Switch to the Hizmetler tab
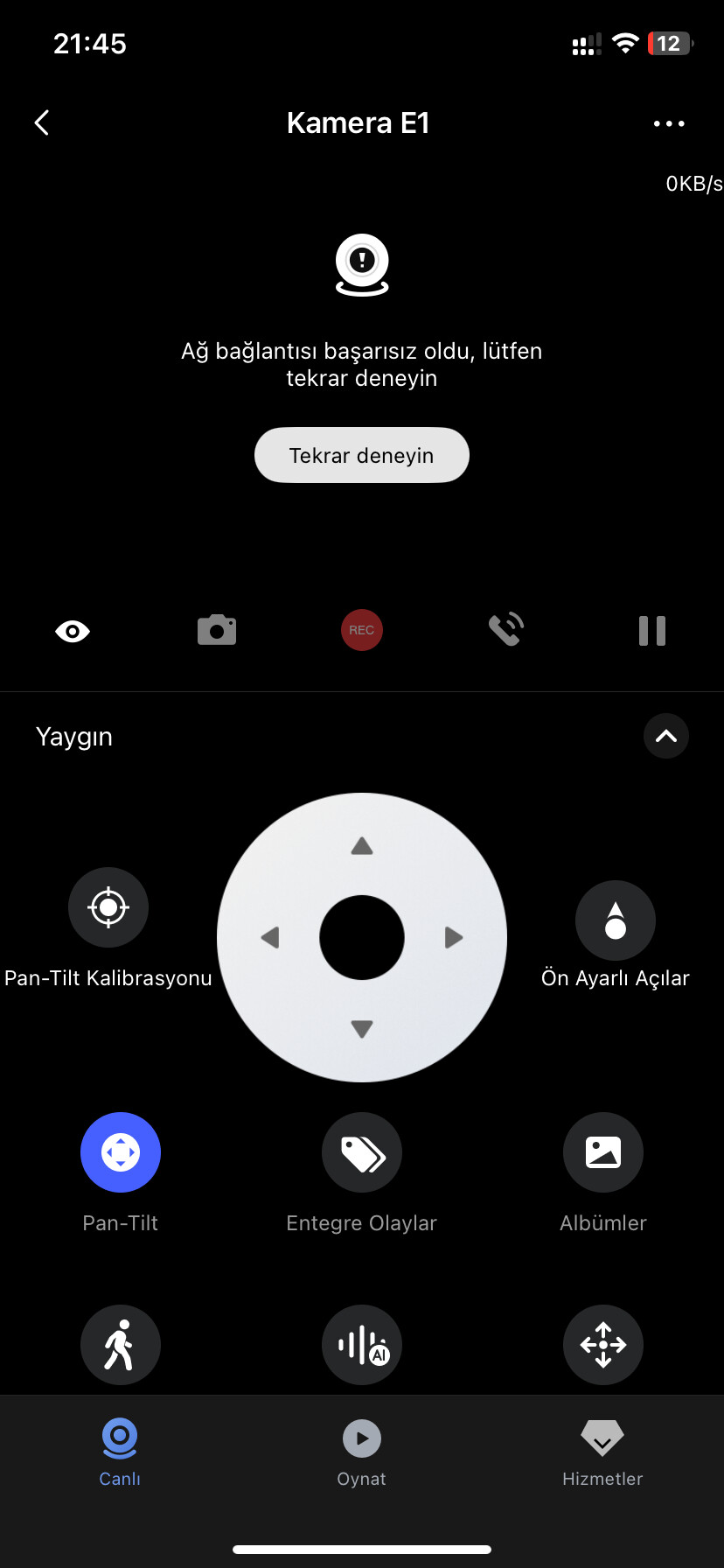The height and width of the screenshot is (1568, 724). click(602, 1452)
